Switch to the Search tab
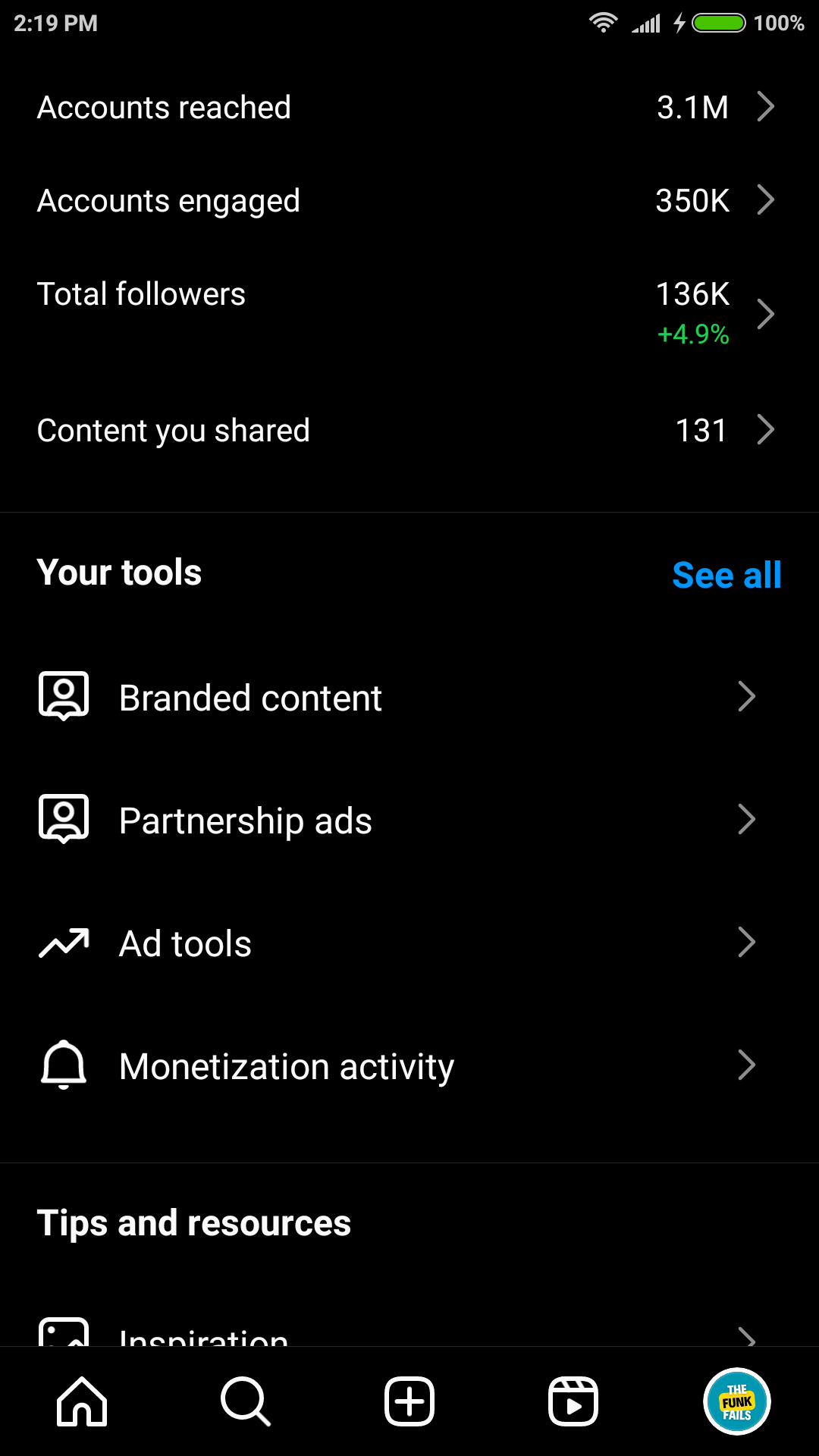819x1456 pixels. tap(246, 1401)
